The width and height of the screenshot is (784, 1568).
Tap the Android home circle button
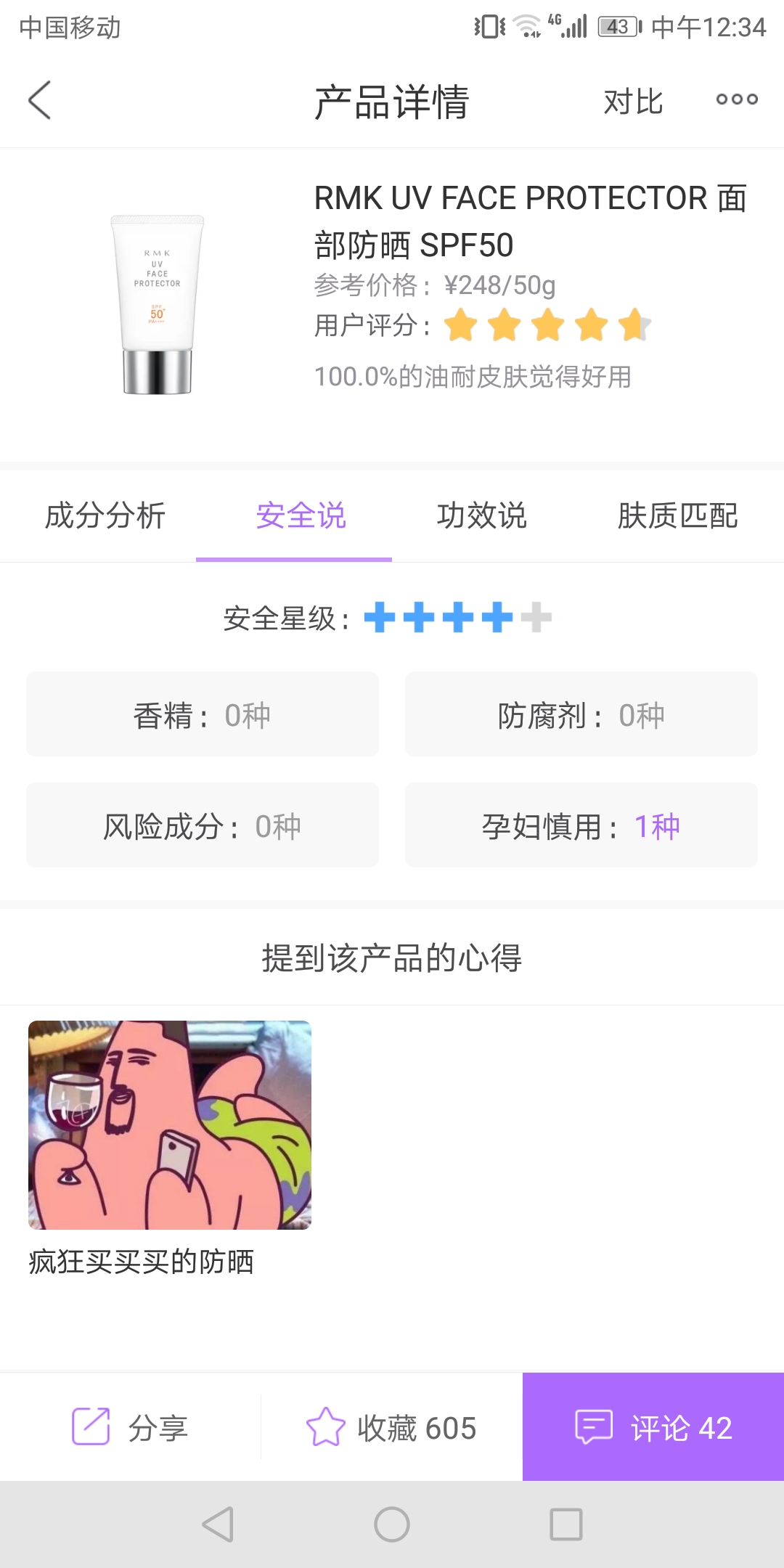pos(391,1524)
